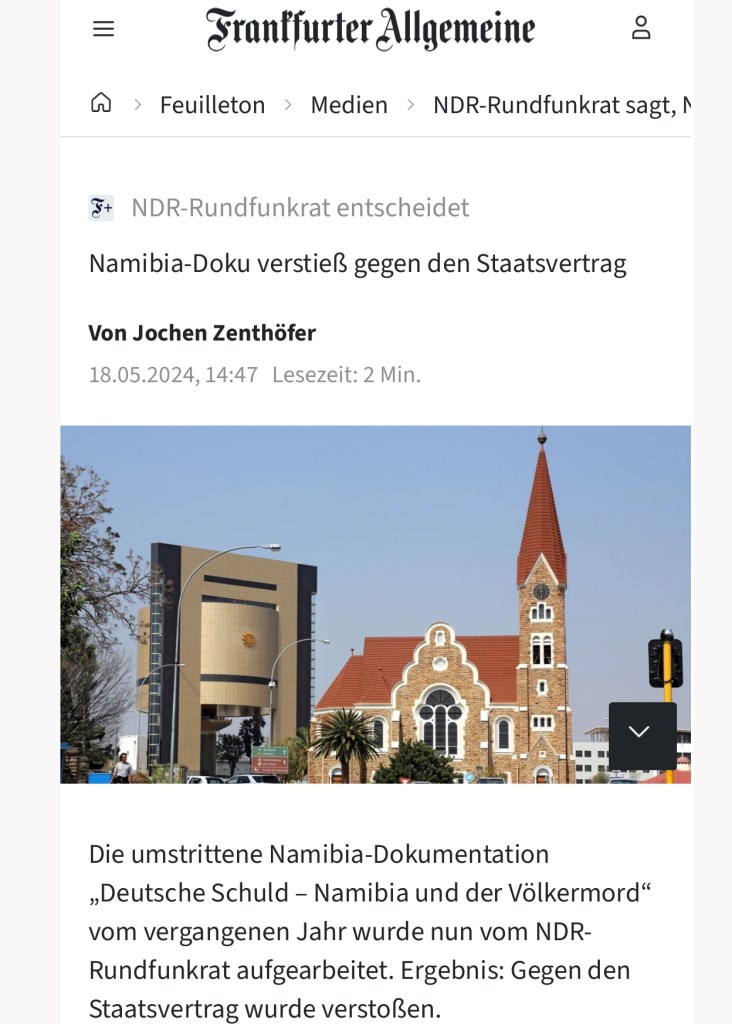732x1024 pixels.
Task: Open the Medien breadcrumb link
Action: 349,105
